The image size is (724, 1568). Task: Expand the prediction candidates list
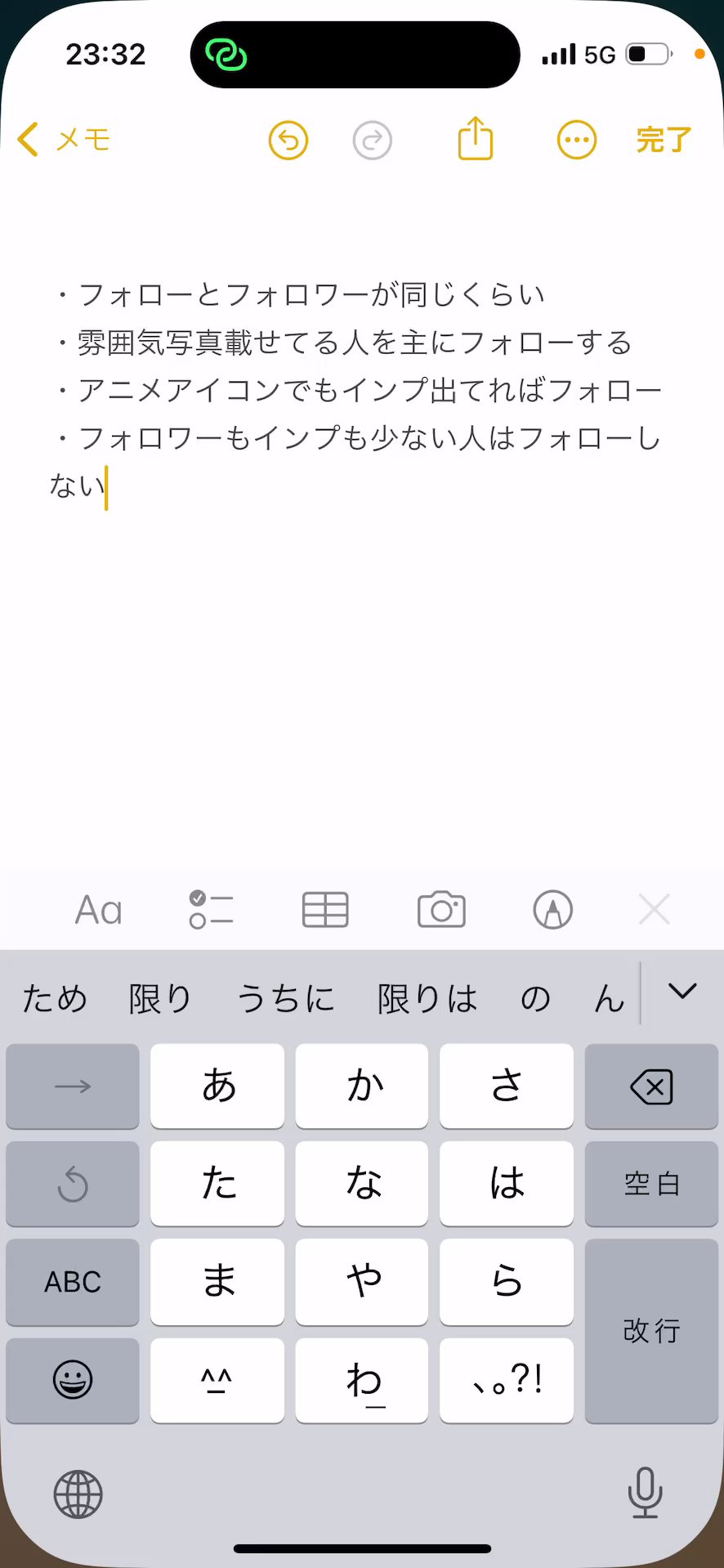[682, 992]
